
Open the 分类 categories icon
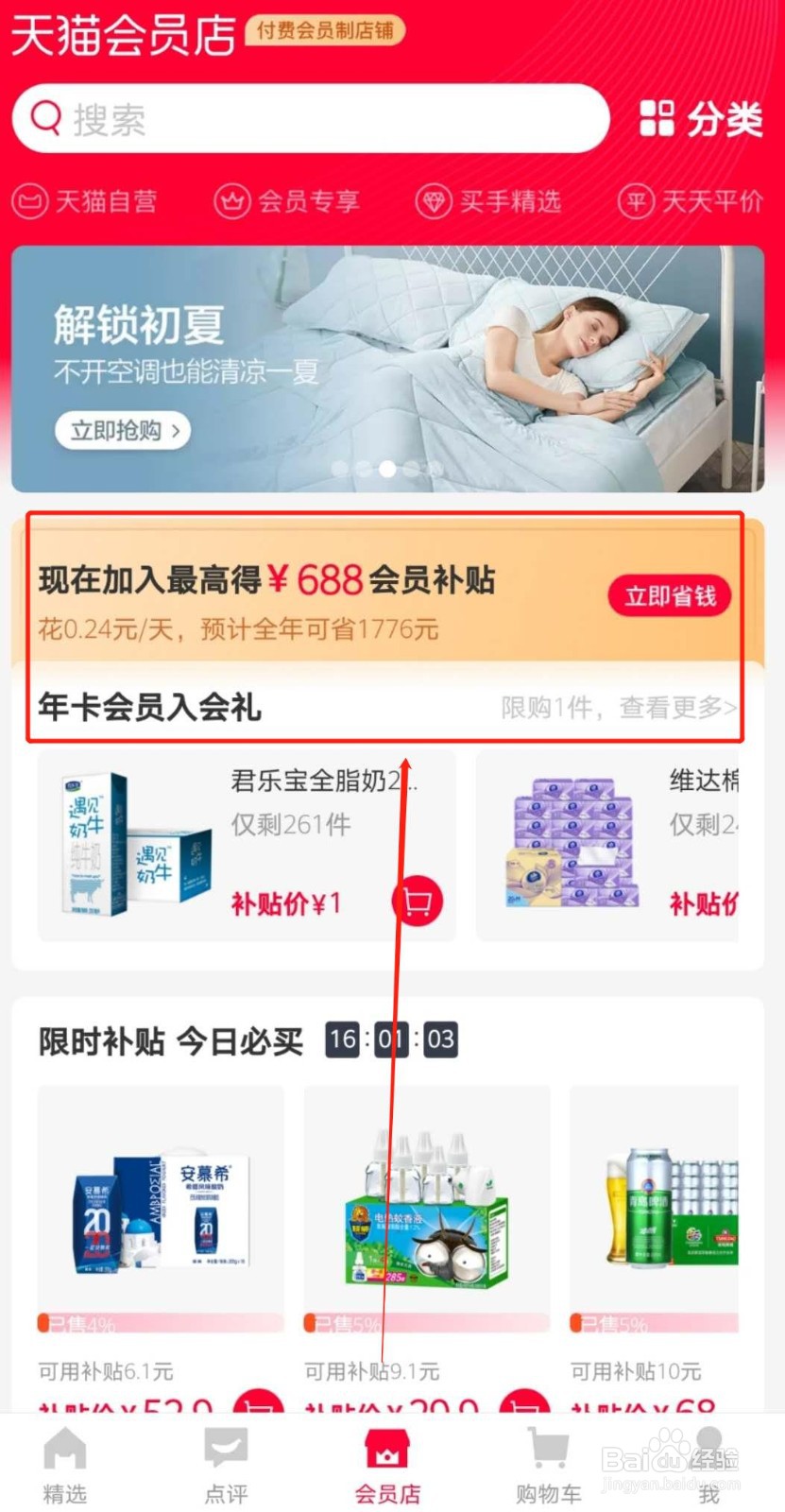657,118
